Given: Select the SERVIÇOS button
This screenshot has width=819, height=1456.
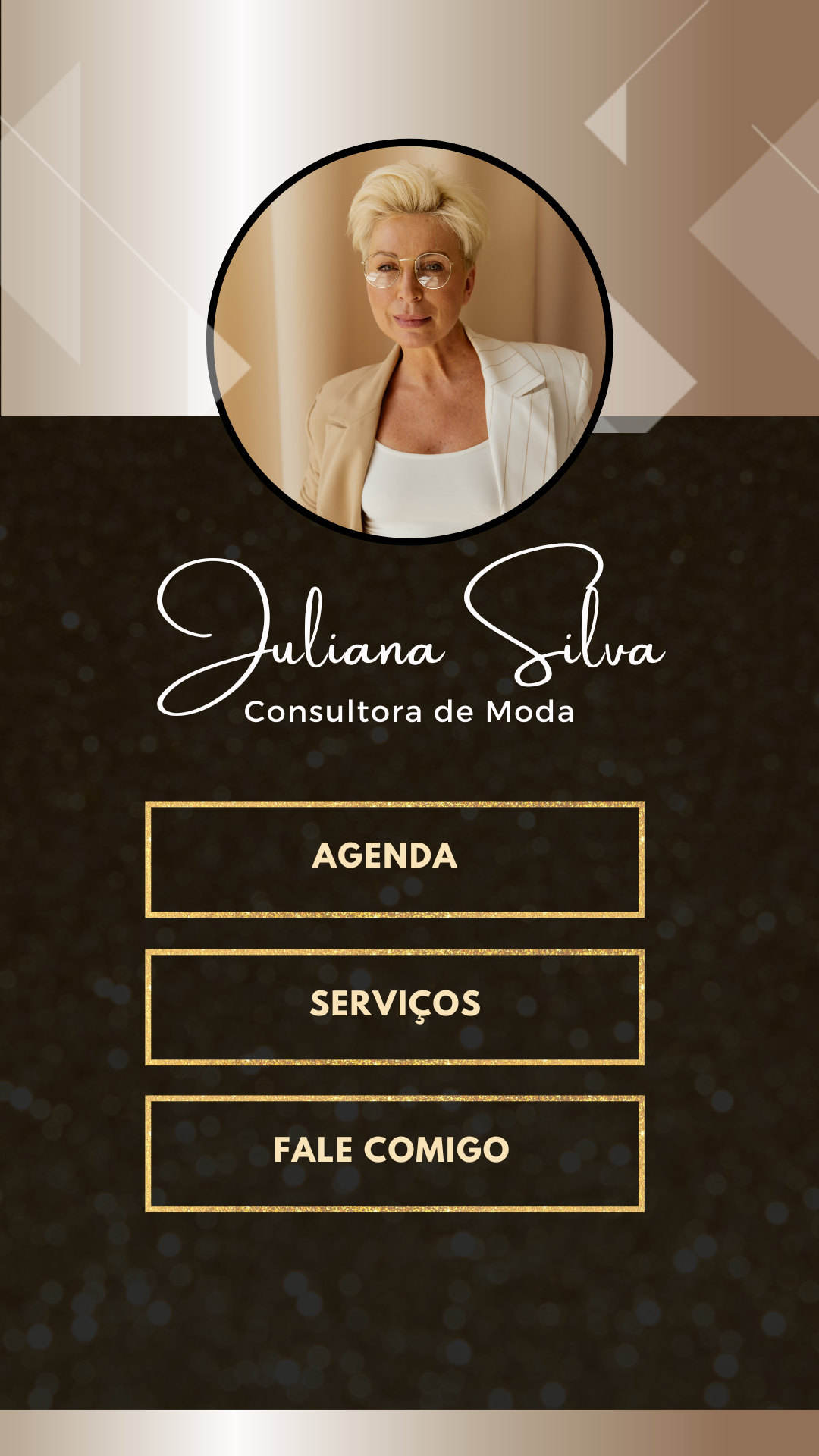Looking at the screenshot, I should pos(394,1006).
